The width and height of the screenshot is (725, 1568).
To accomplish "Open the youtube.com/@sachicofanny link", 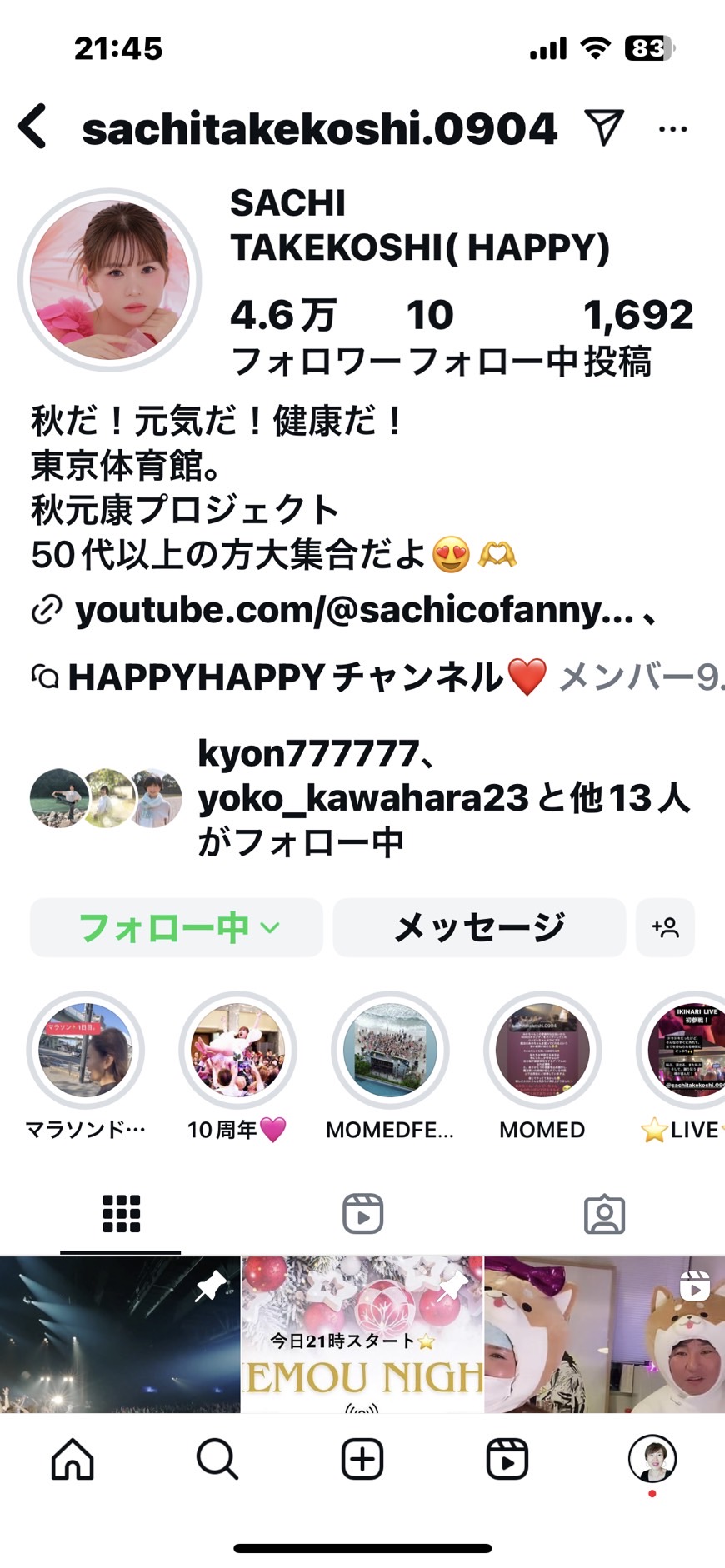I will [x=354, y=610].
